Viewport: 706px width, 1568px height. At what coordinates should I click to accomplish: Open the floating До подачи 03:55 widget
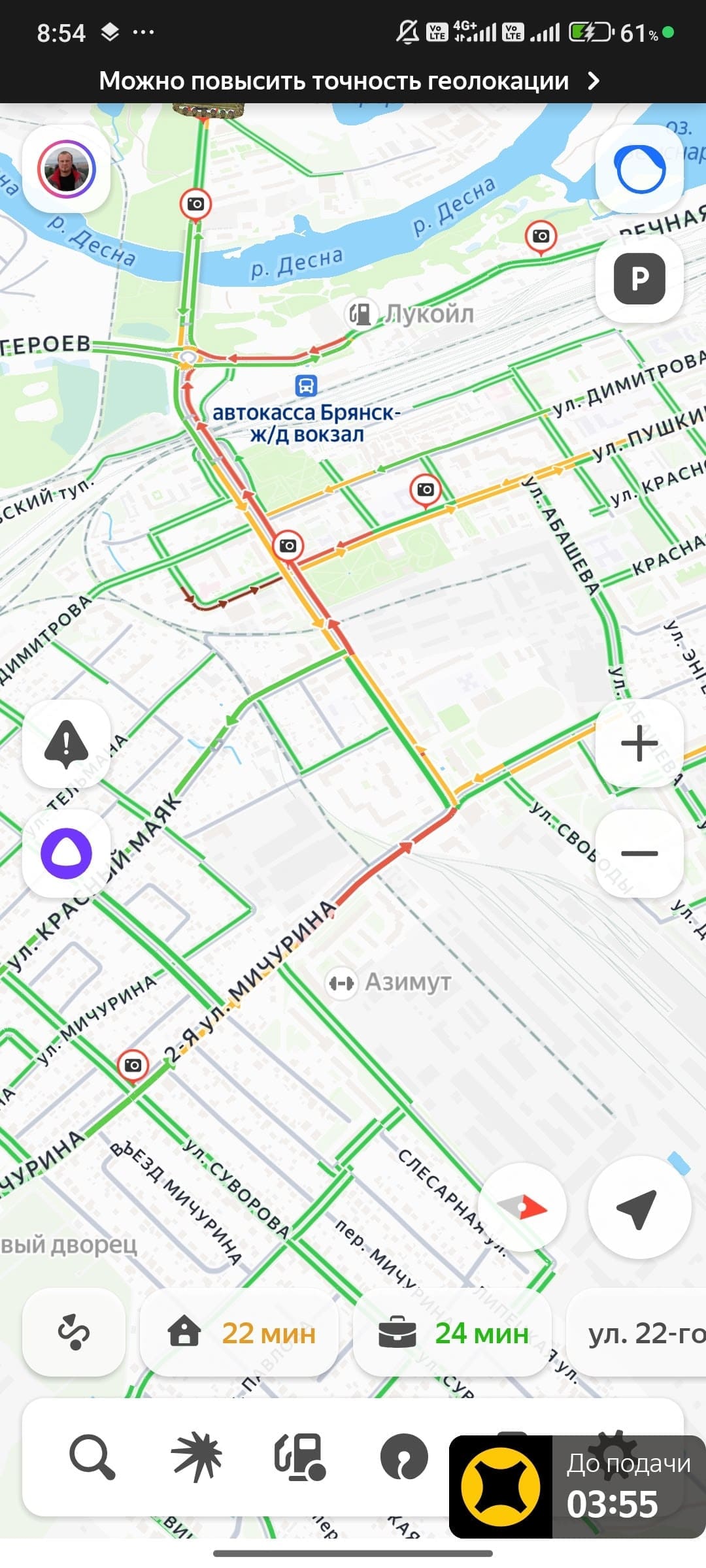577,1487
